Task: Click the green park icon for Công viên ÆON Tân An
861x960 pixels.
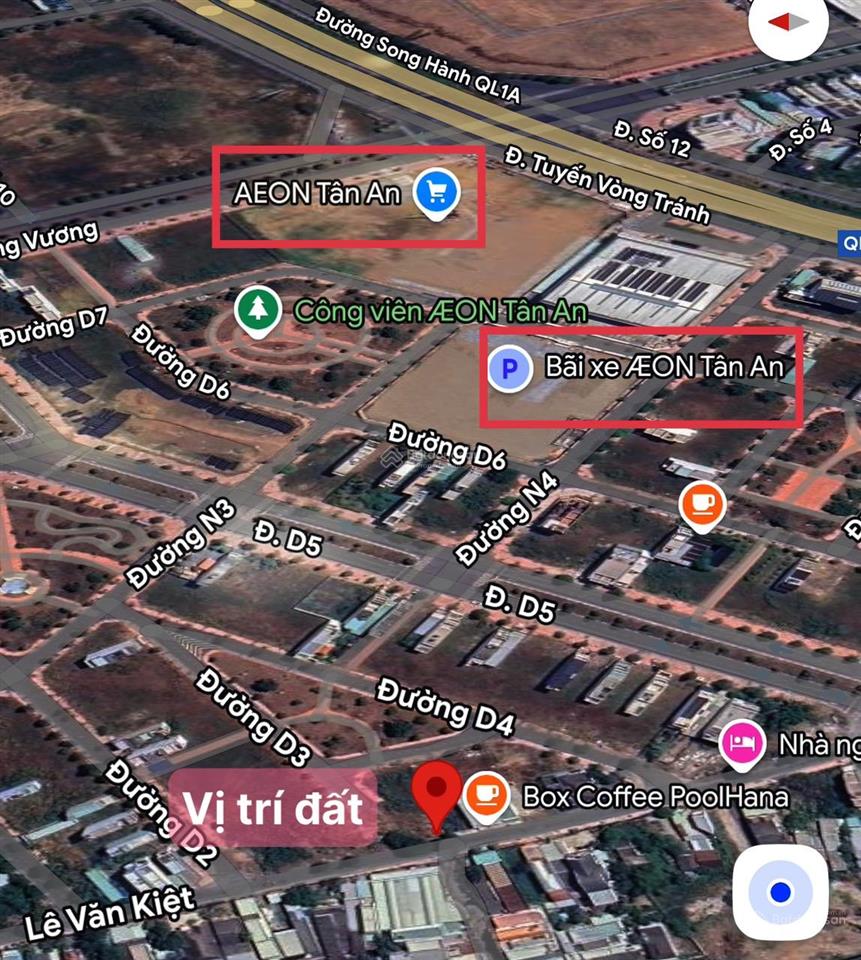Action: point(260,310)
